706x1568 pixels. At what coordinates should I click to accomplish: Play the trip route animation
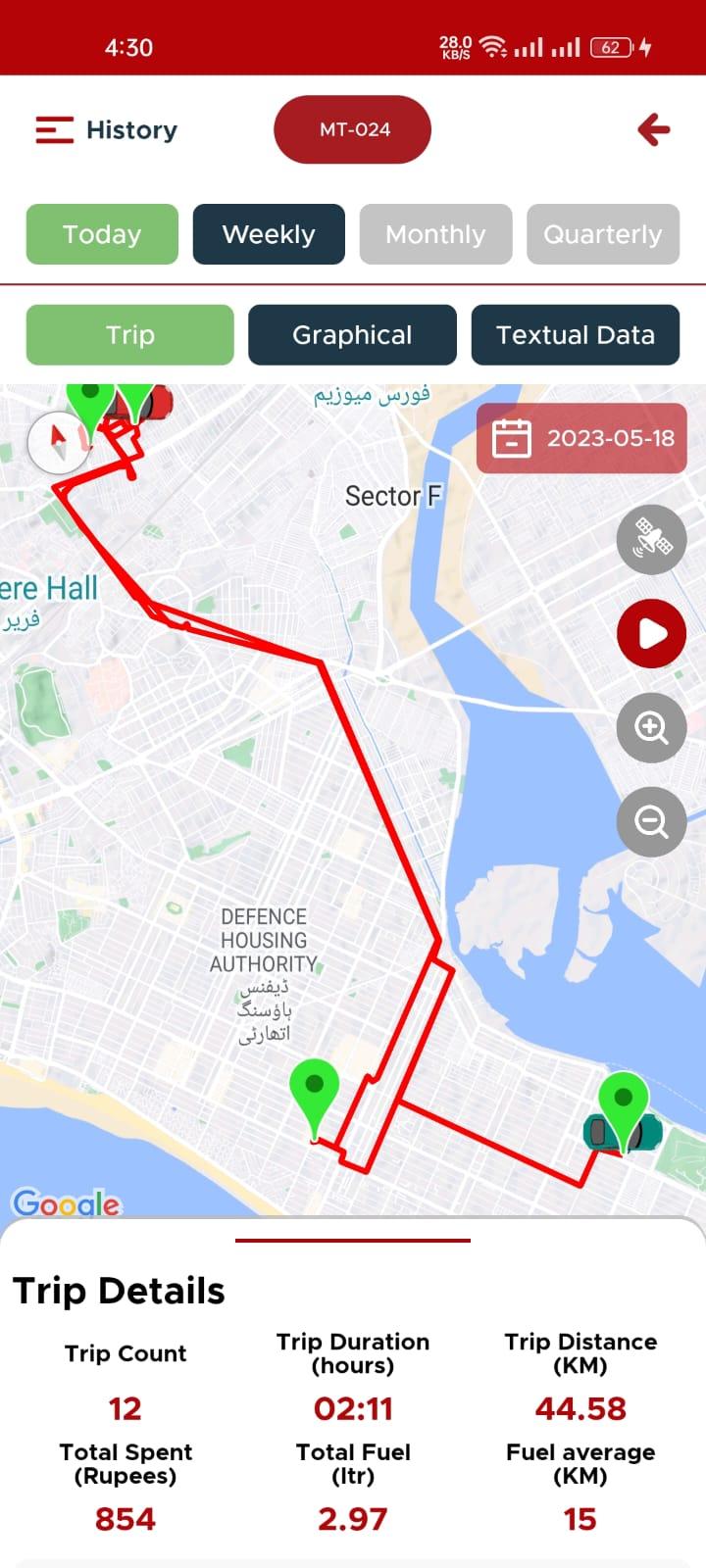tap(651, 634)
